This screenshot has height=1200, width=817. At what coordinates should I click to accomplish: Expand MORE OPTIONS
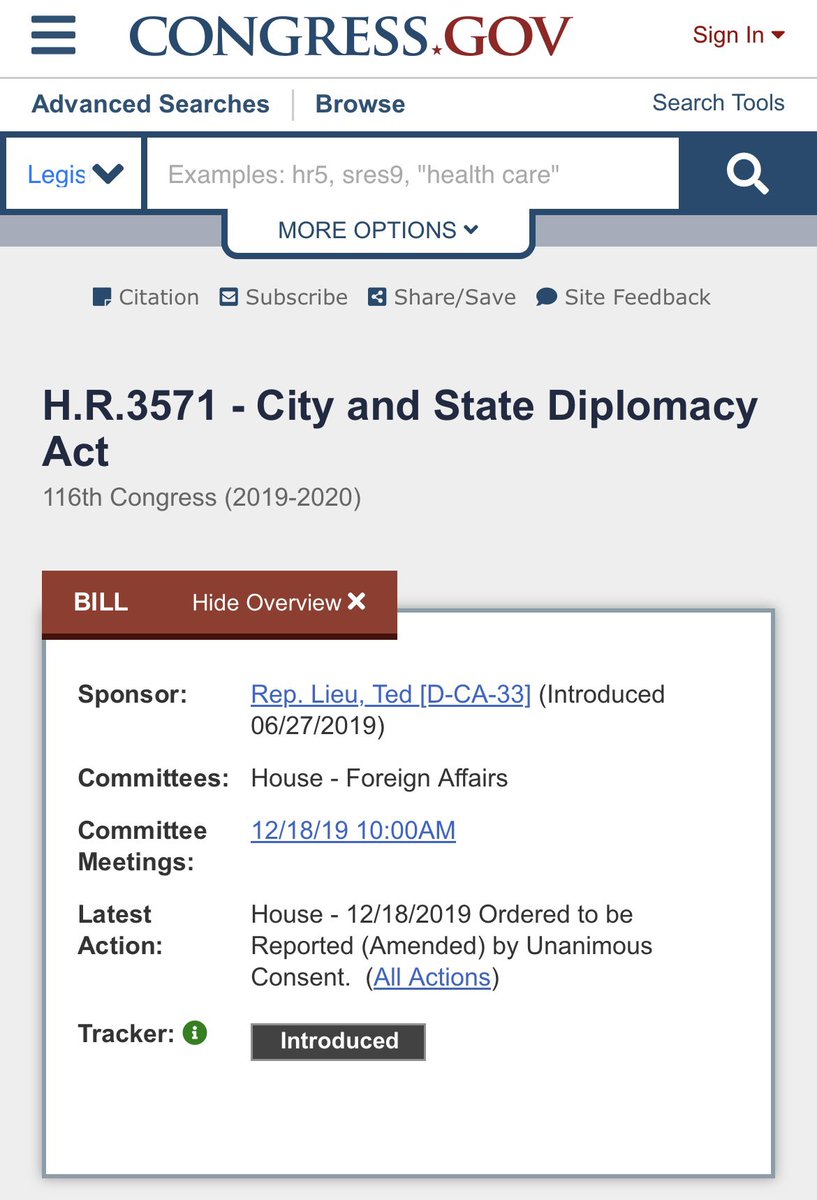pos(378,230)
